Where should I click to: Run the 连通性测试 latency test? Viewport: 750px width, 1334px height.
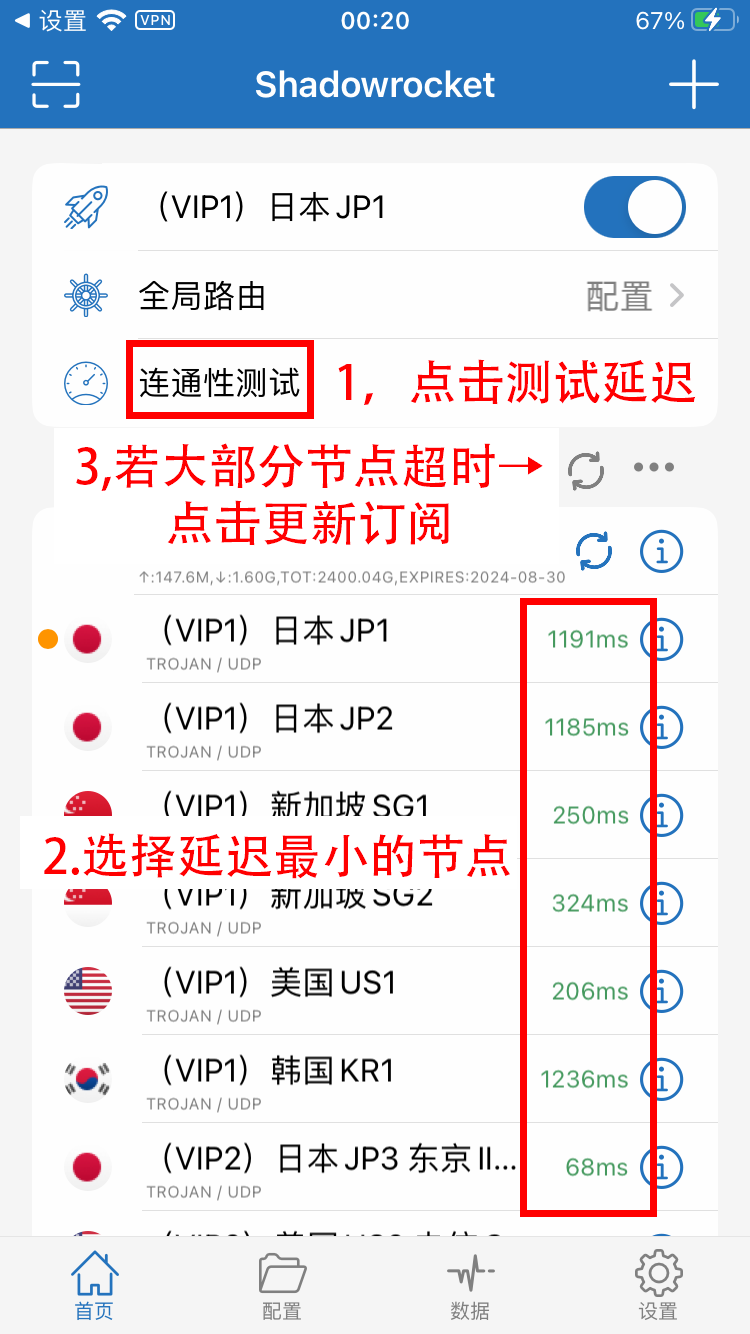pyautogui.click(x=220, y=381)
